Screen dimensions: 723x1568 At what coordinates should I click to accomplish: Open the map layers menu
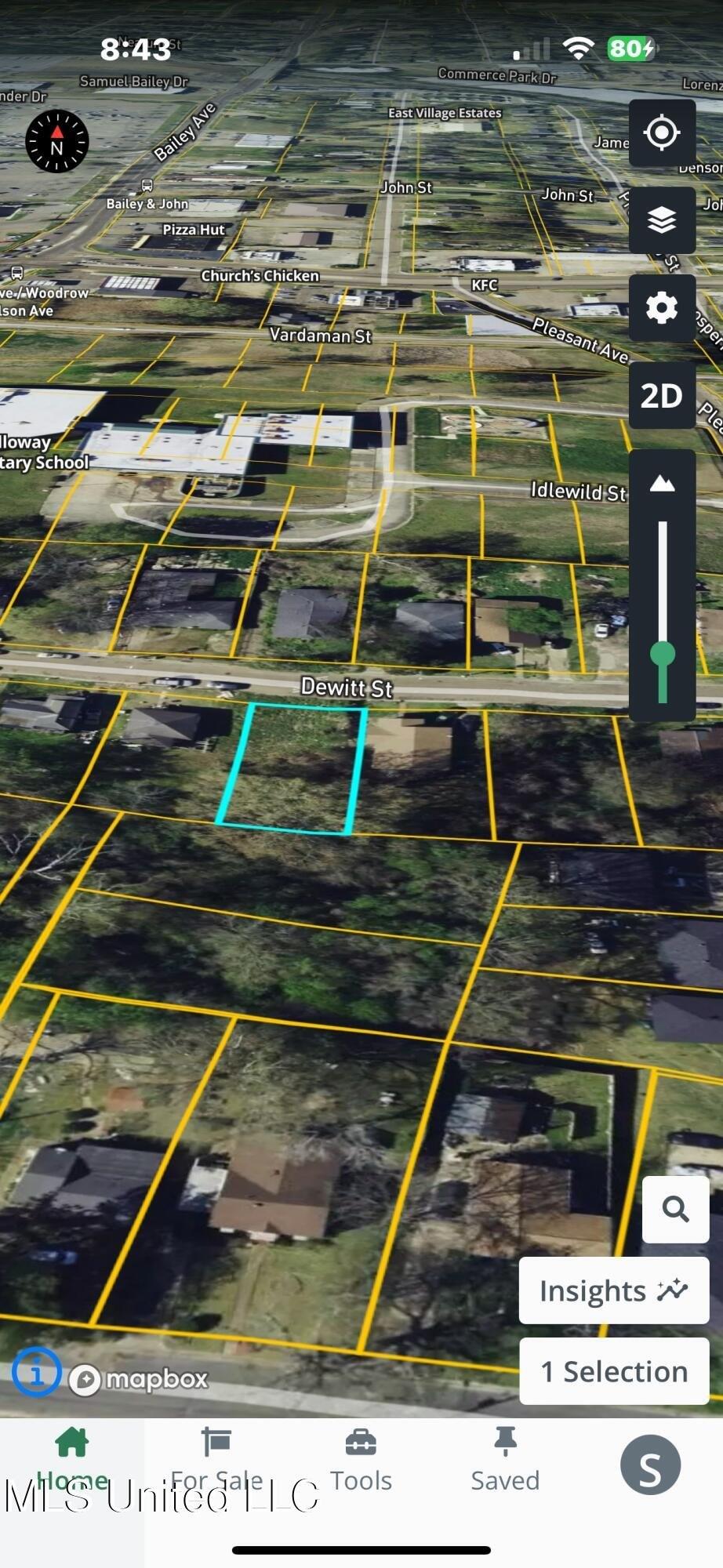[x=662, y=220]
